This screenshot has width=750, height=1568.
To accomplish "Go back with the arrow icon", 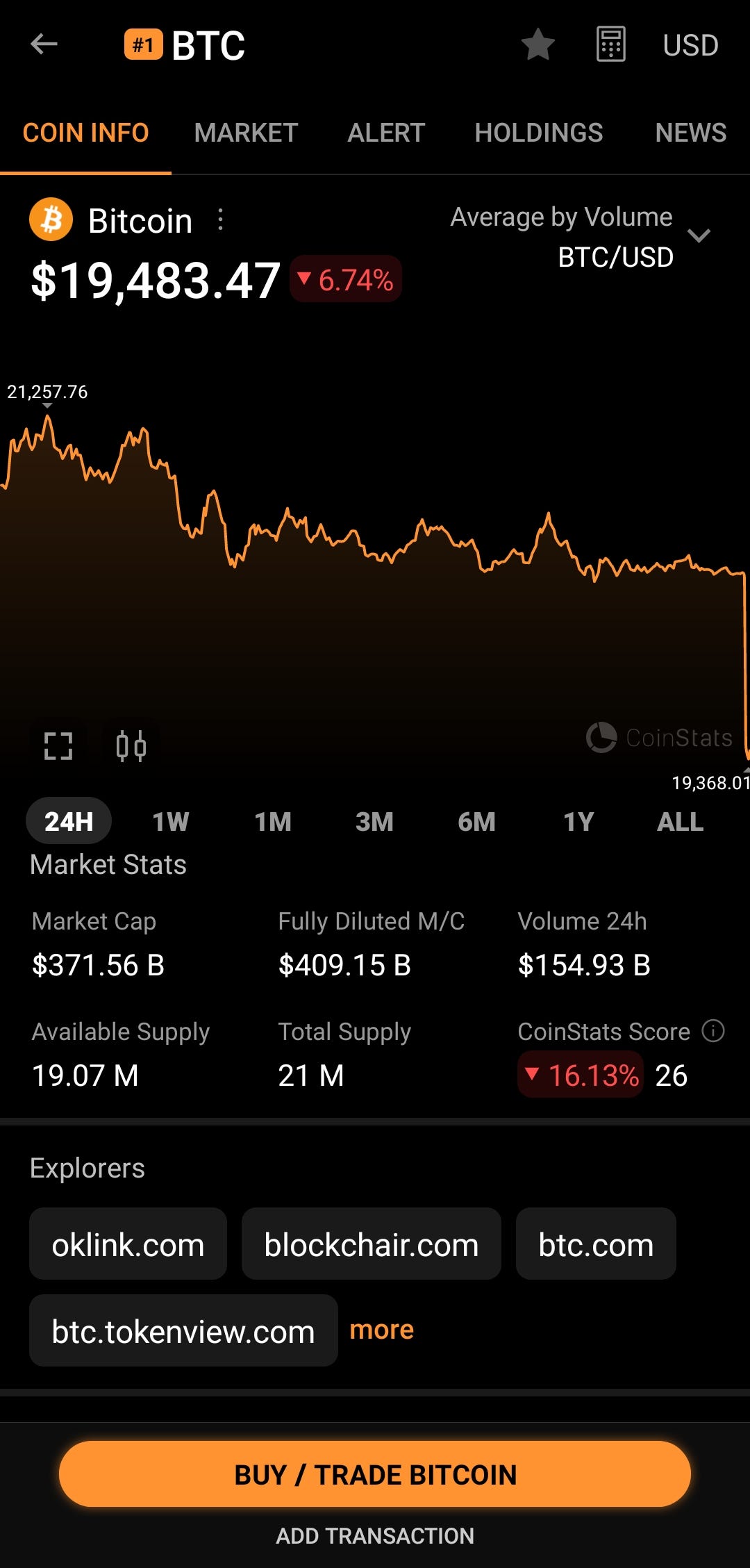I will [44, 44].
